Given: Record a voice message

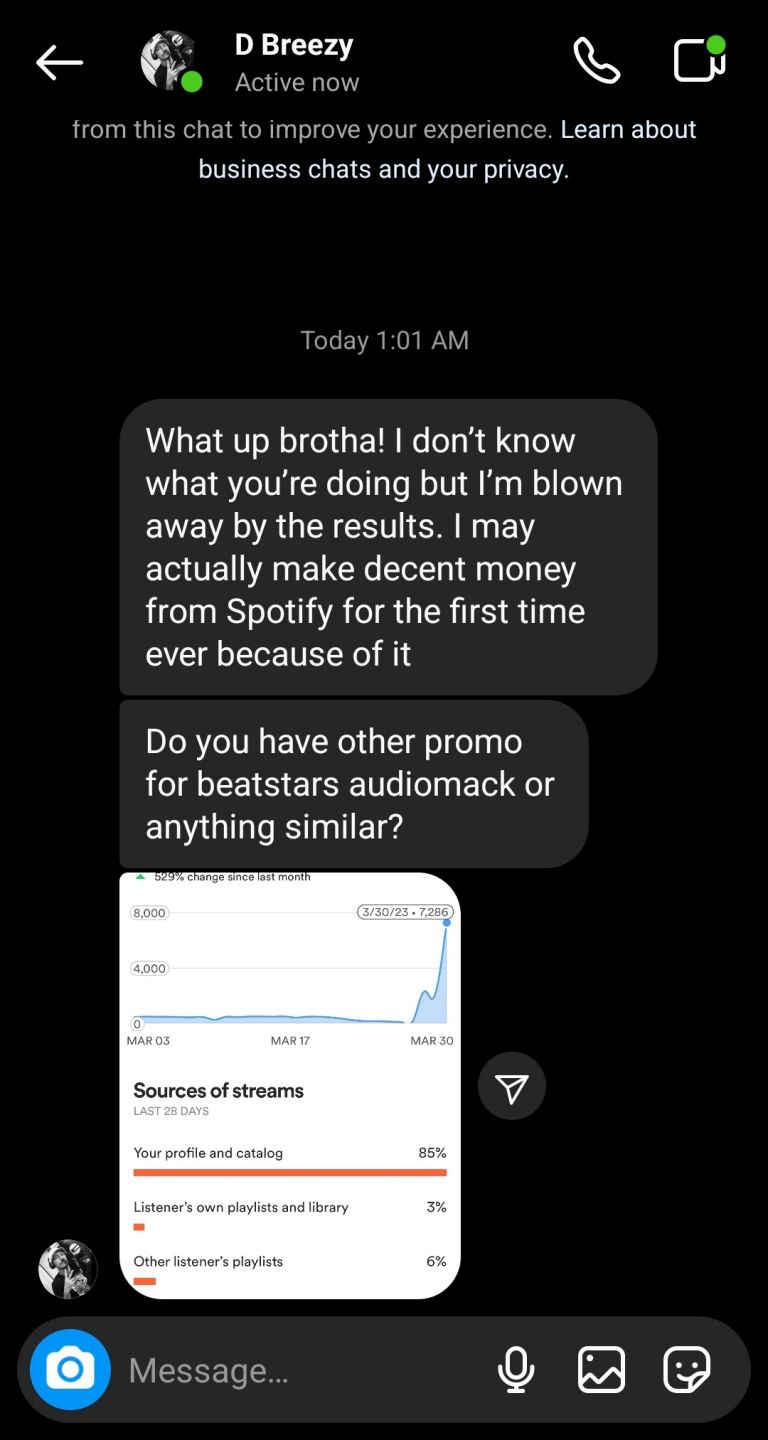Looking at the screenshot, I should click(516, 1369).
